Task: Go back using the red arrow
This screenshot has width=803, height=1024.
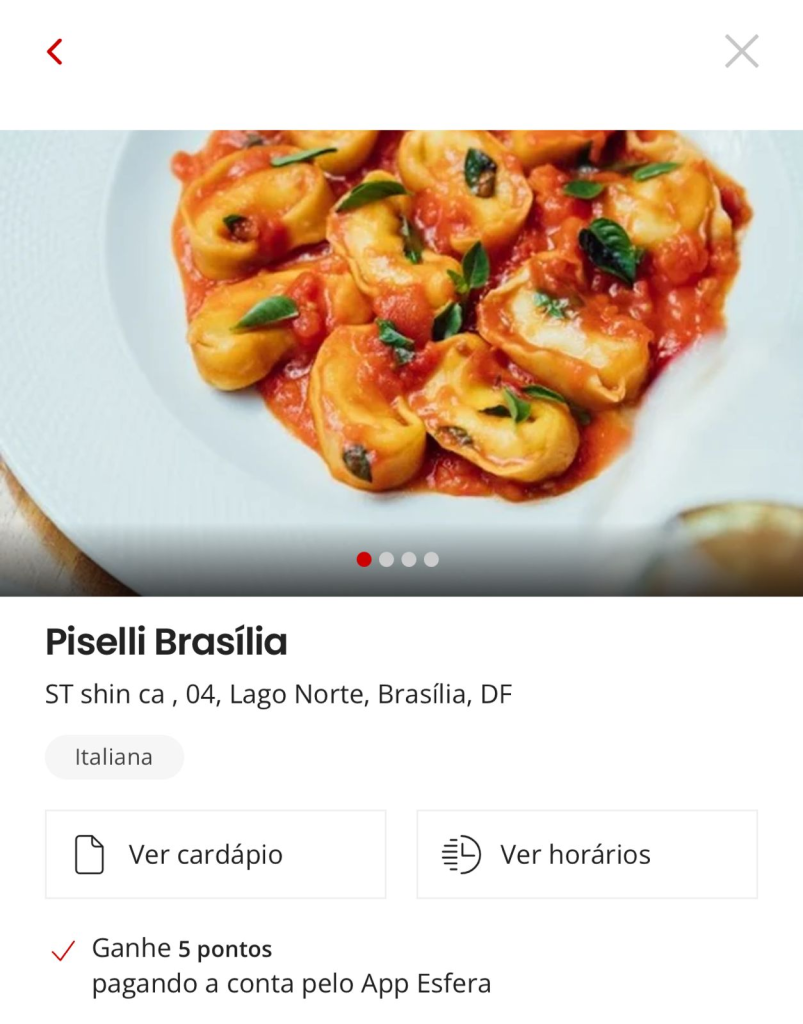Action: pyautogui.click(x=55, y=51)
